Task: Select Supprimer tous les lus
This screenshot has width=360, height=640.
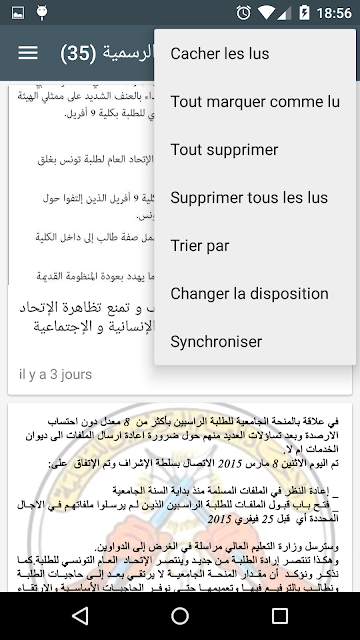Action: 255,198
